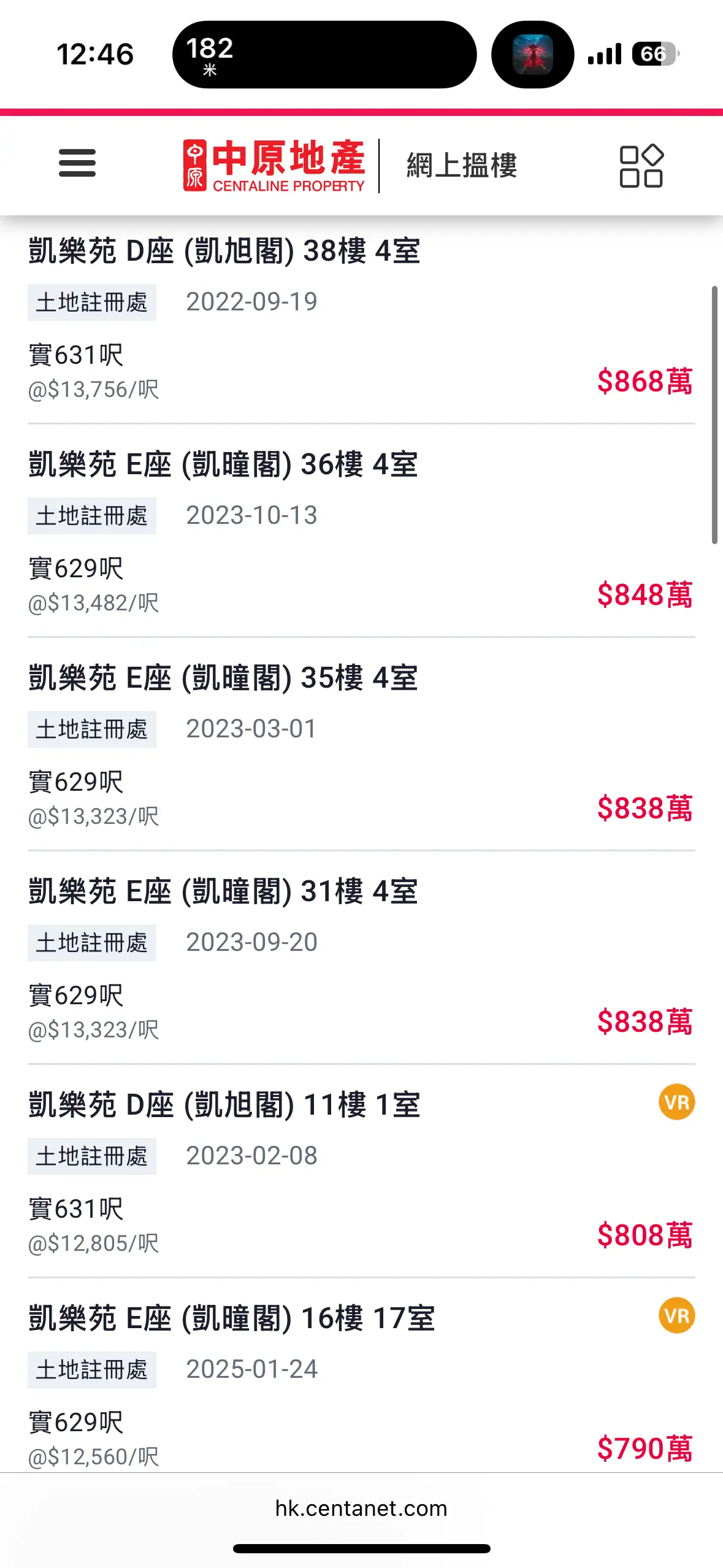Tap VR badge on D座 11樓 1室

pos(676,1102)
